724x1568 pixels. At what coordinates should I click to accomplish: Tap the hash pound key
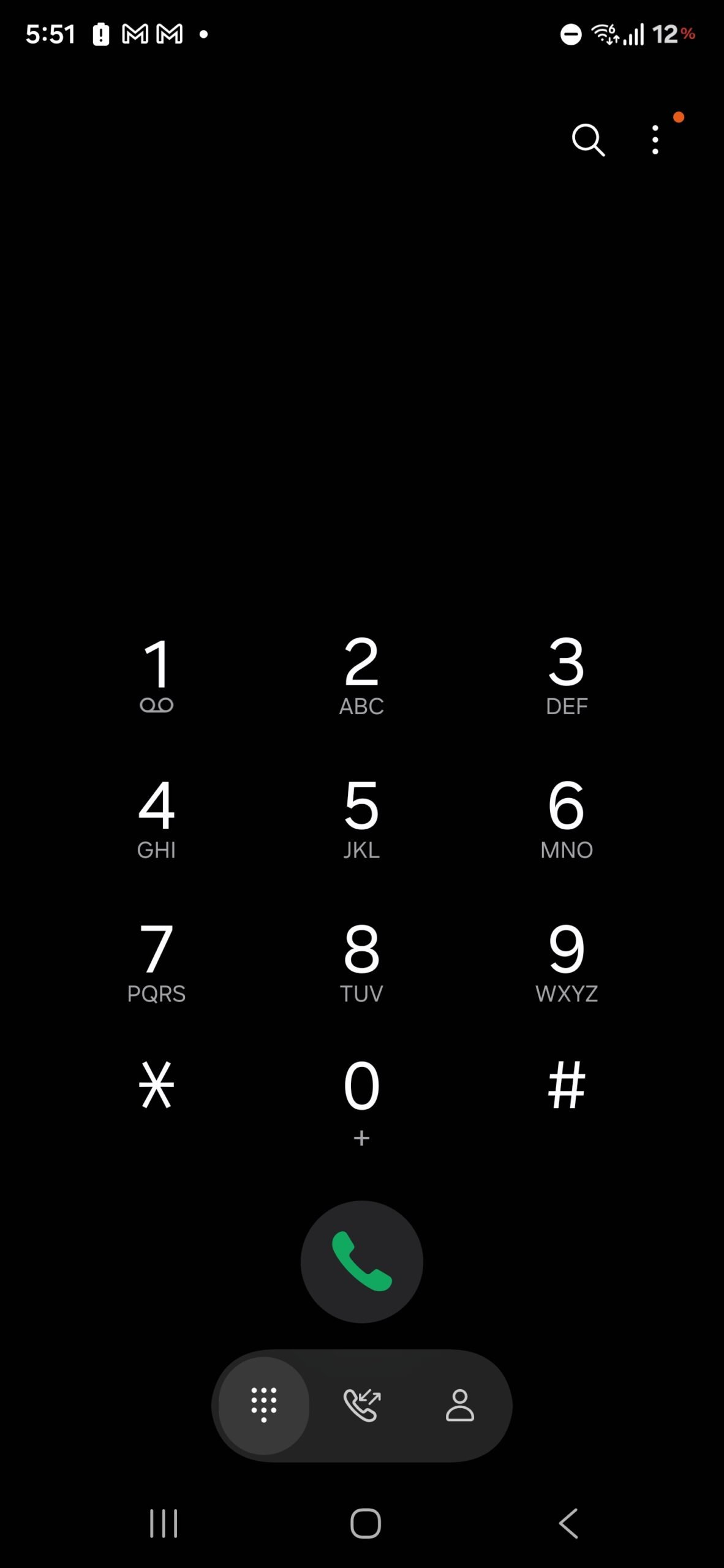pos(567,1086)
